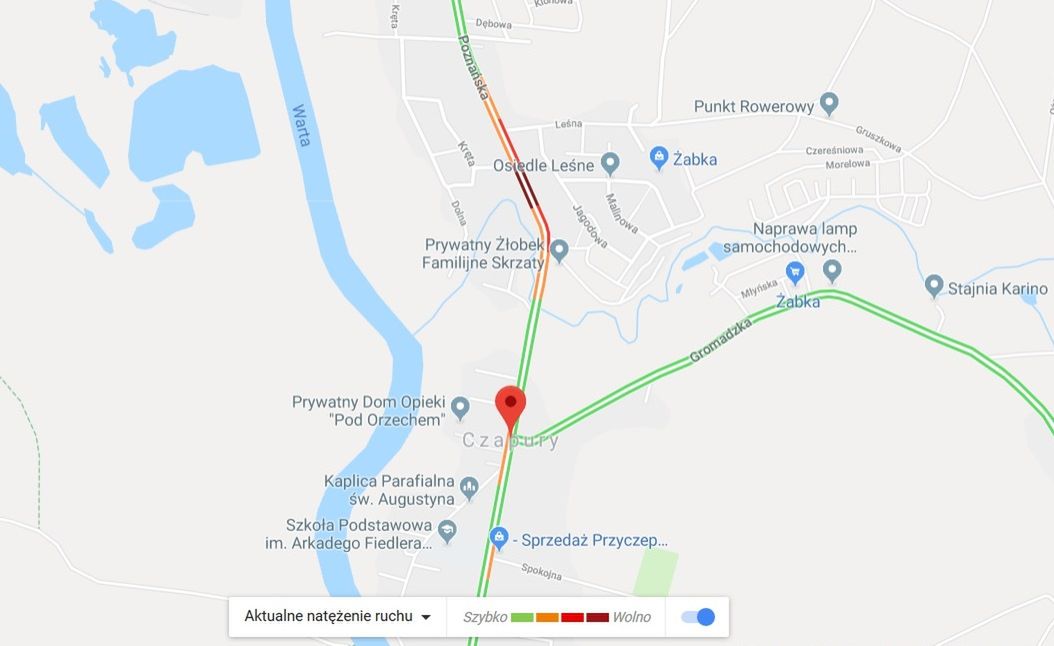The image size is (1054, 646).
Task: Toggle the traffic layer switch
Action: click(698, 617)
